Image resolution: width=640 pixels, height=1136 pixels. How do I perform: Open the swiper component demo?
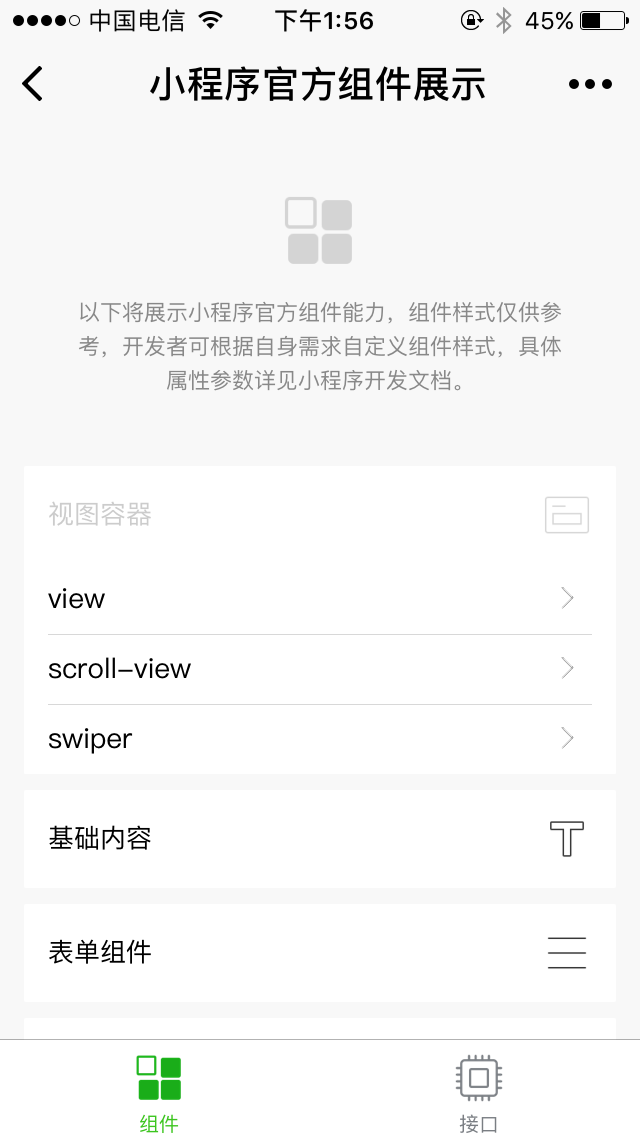click(319, 739)
